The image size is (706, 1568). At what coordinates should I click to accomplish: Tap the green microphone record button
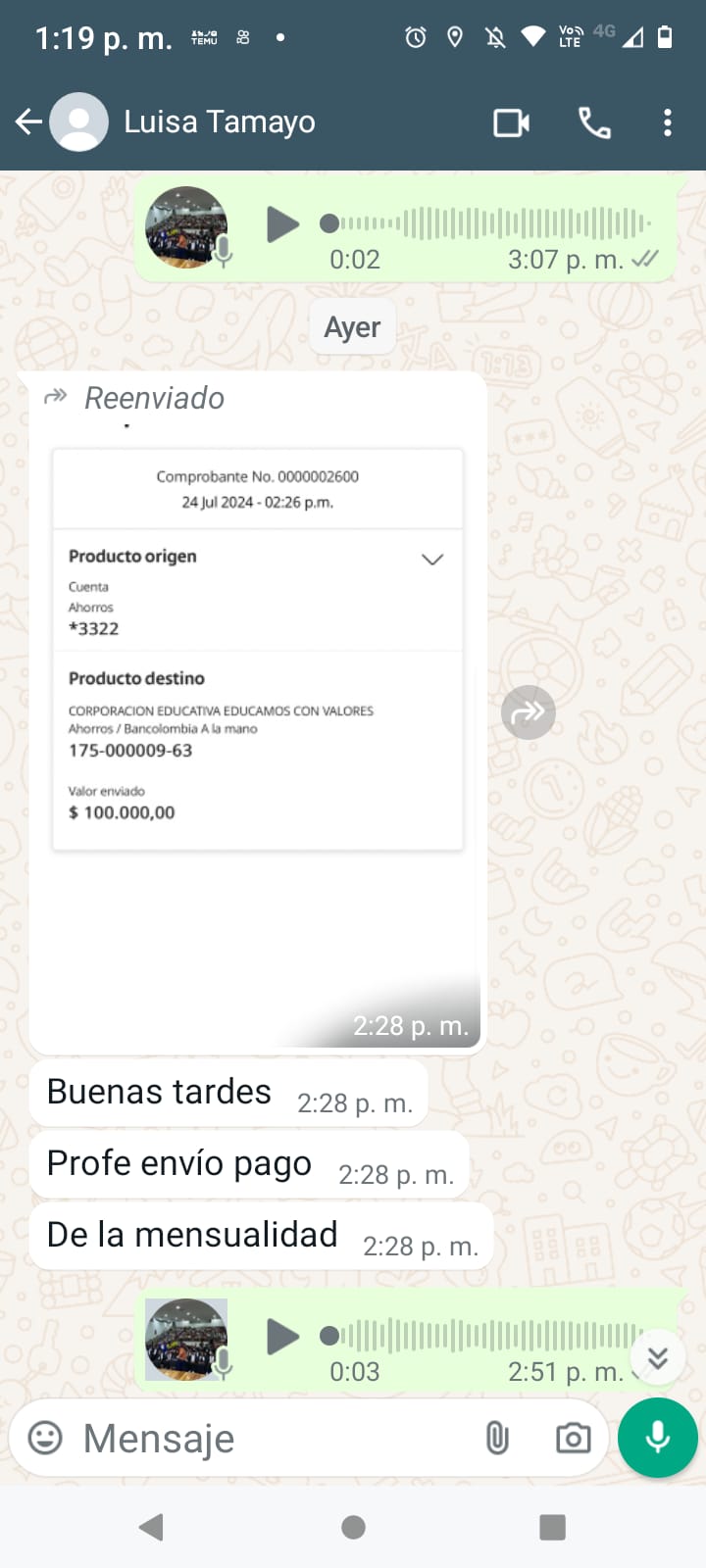(x=658, y=1438)
